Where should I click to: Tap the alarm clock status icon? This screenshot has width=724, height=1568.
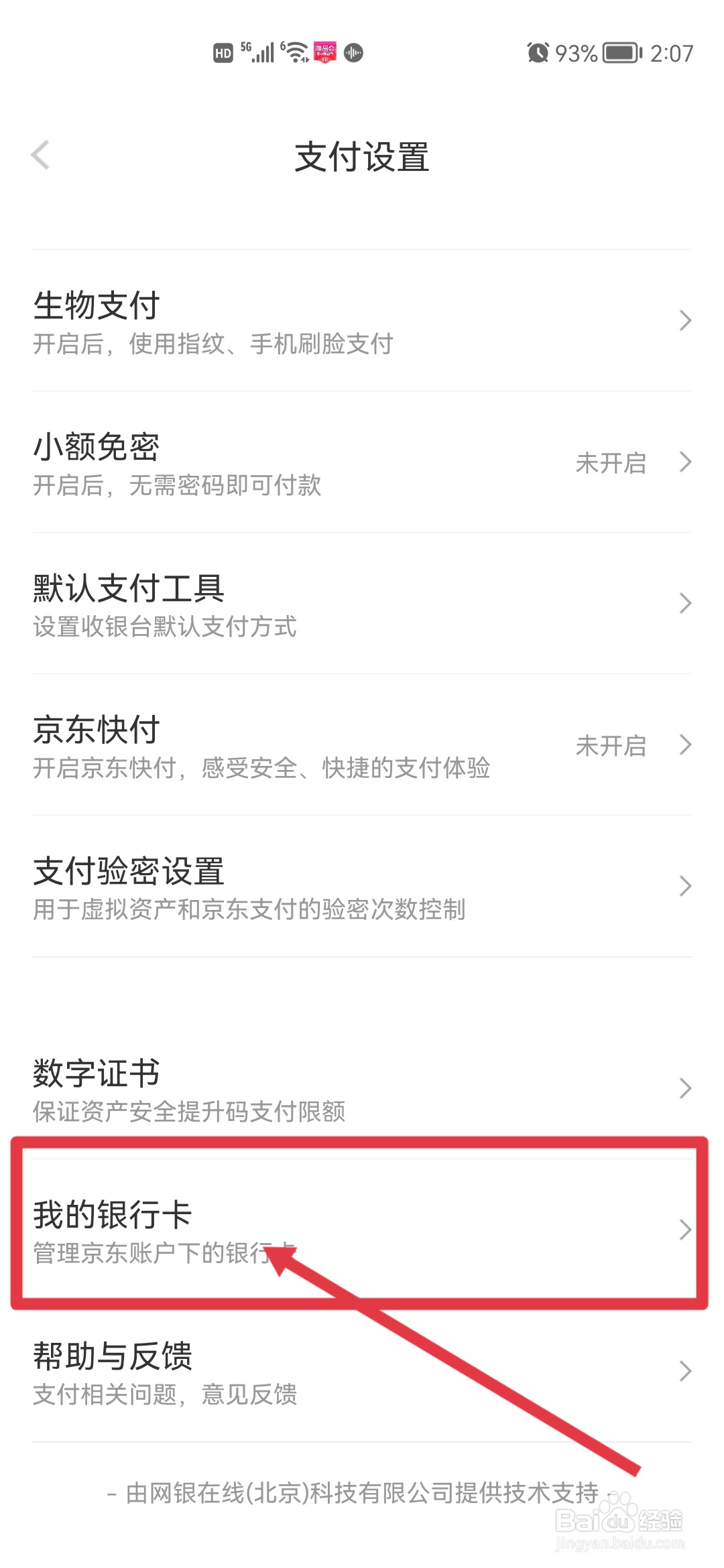537,52
